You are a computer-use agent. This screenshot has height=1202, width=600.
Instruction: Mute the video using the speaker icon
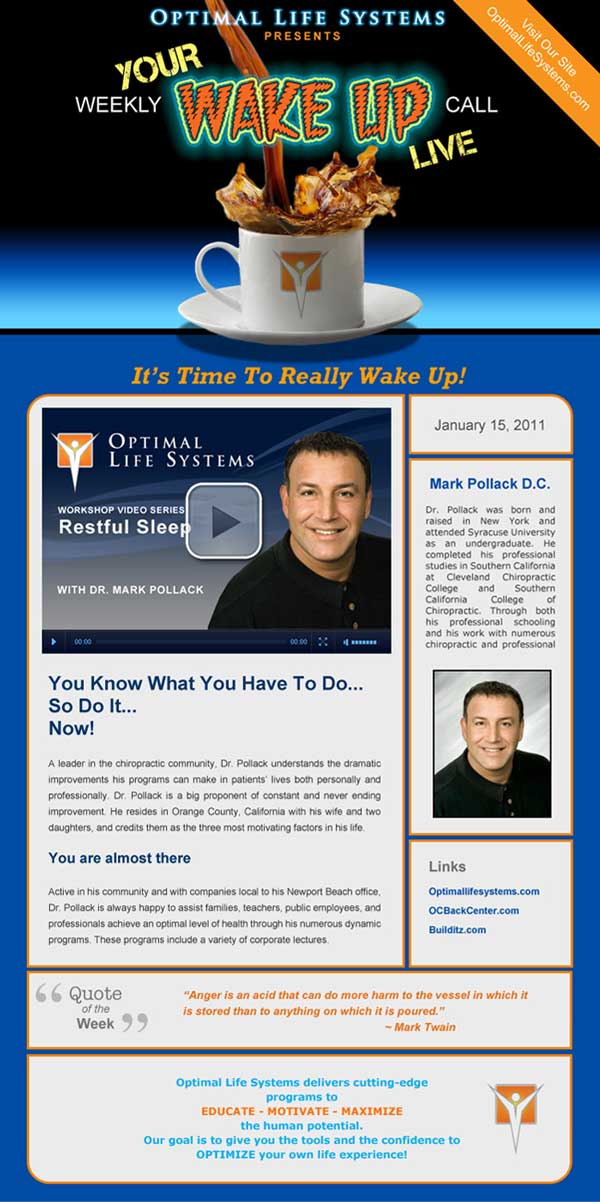coord(346,642)
